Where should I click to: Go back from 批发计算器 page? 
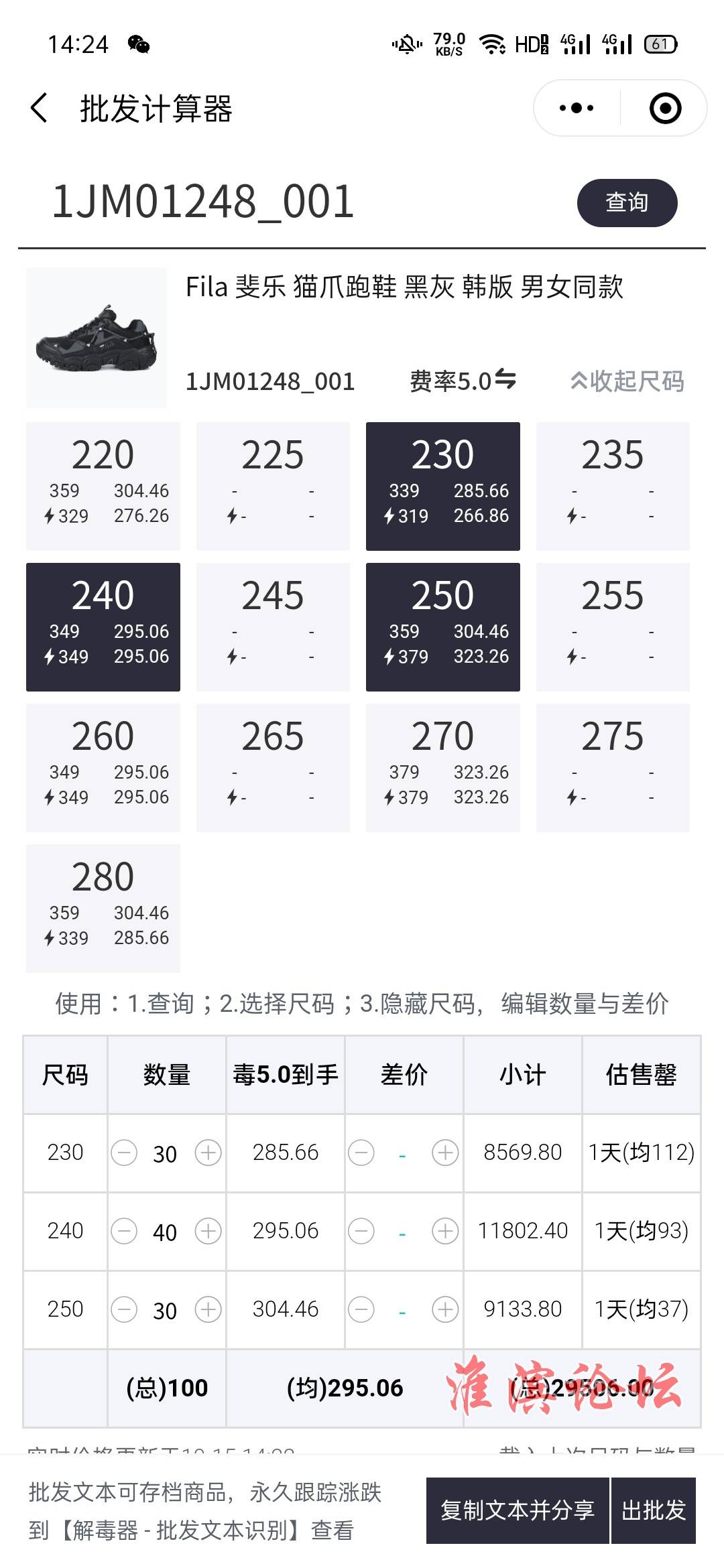click(x=40, y=108)
